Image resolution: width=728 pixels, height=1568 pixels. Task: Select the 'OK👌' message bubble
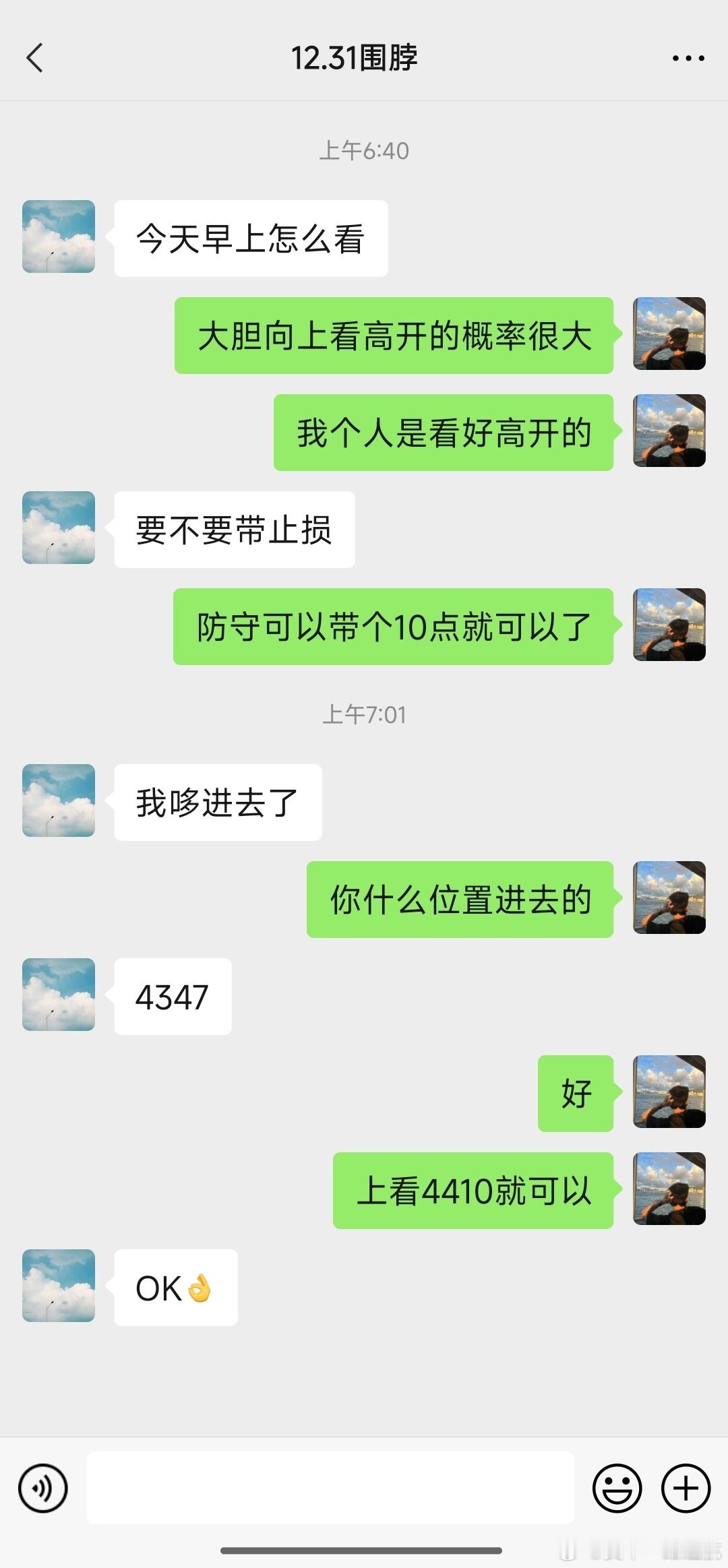[175, 1286]
